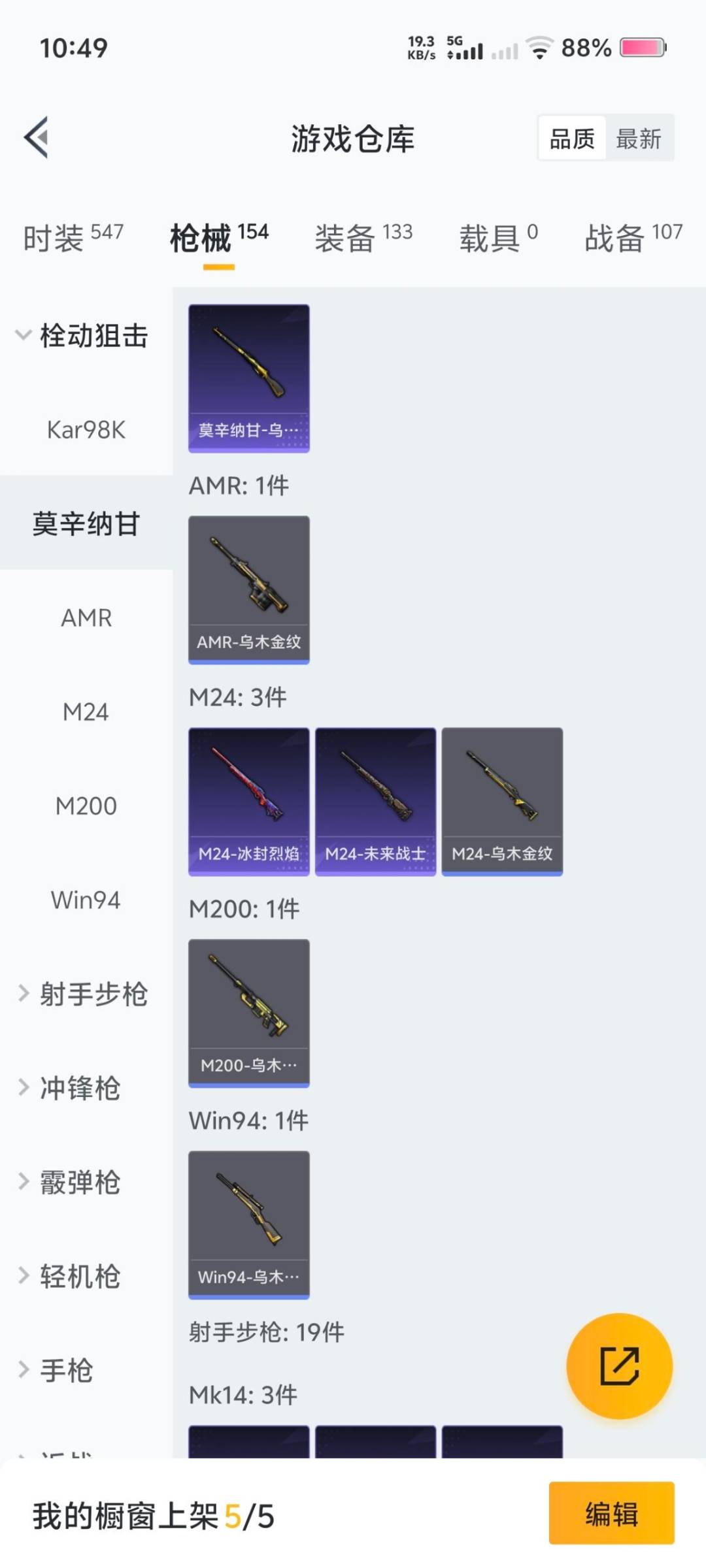Open the M24-未来战士 skin
706x1568 pixels.
(375, 800)
